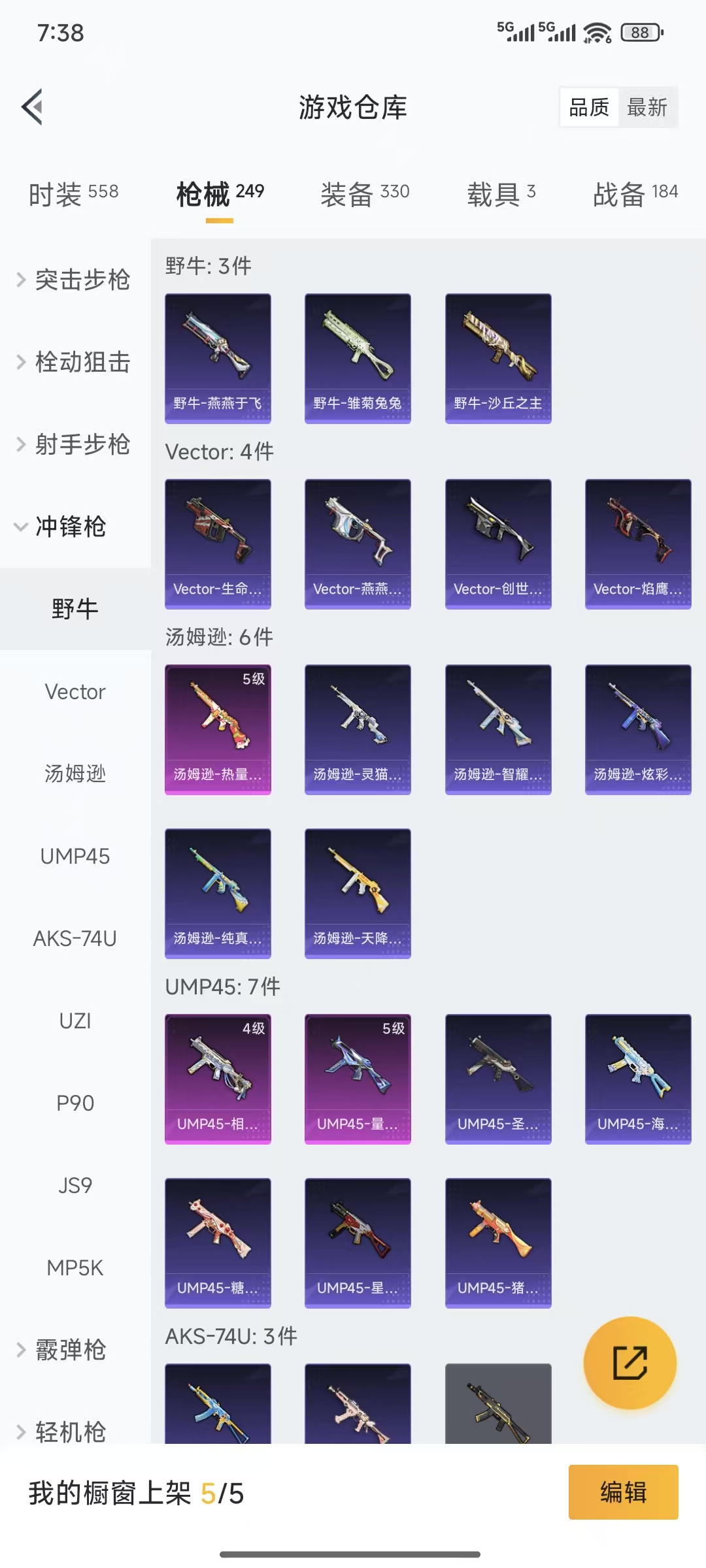The width and height of the screenshot is (706, 1568).
Task: Open the level 5 汤姆逊-热量 skin
Action: [218, 729]
